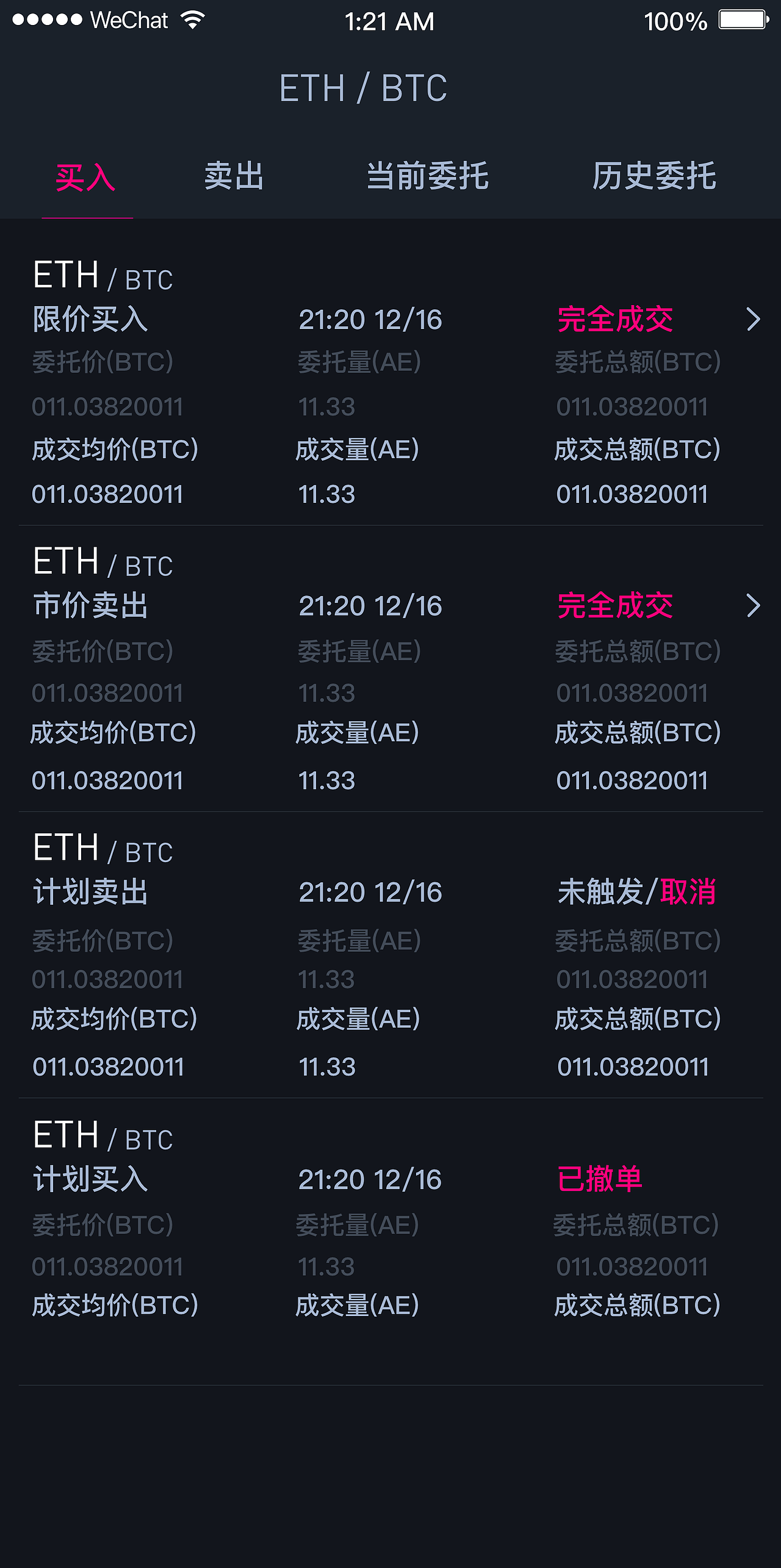
Task: Tap the battery indicator icon
Action: click(742, 19)
